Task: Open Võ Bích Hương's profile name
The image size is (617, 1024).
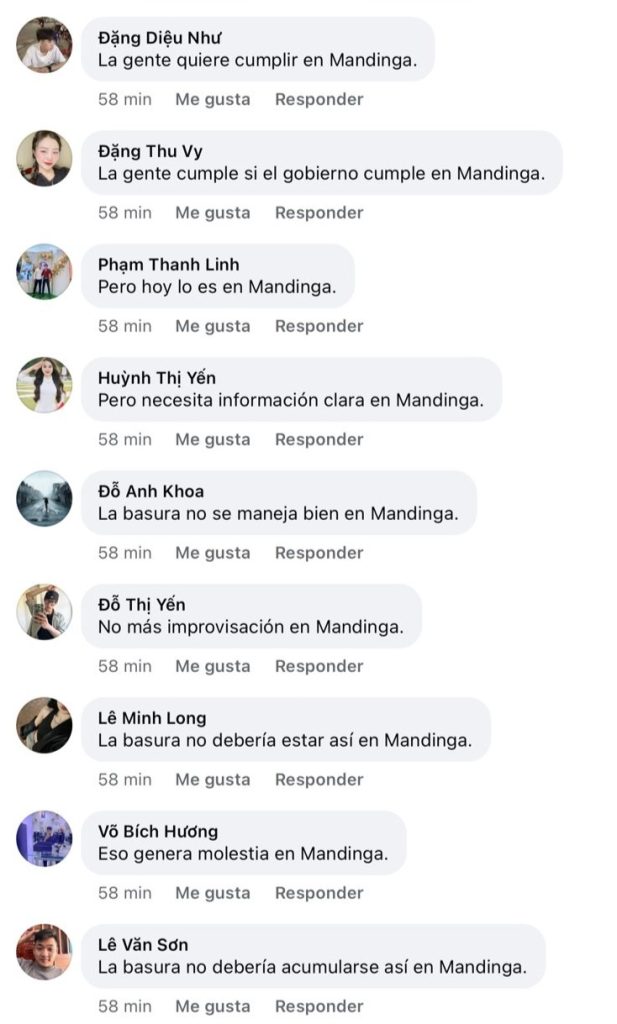Action: pos(158,831)
